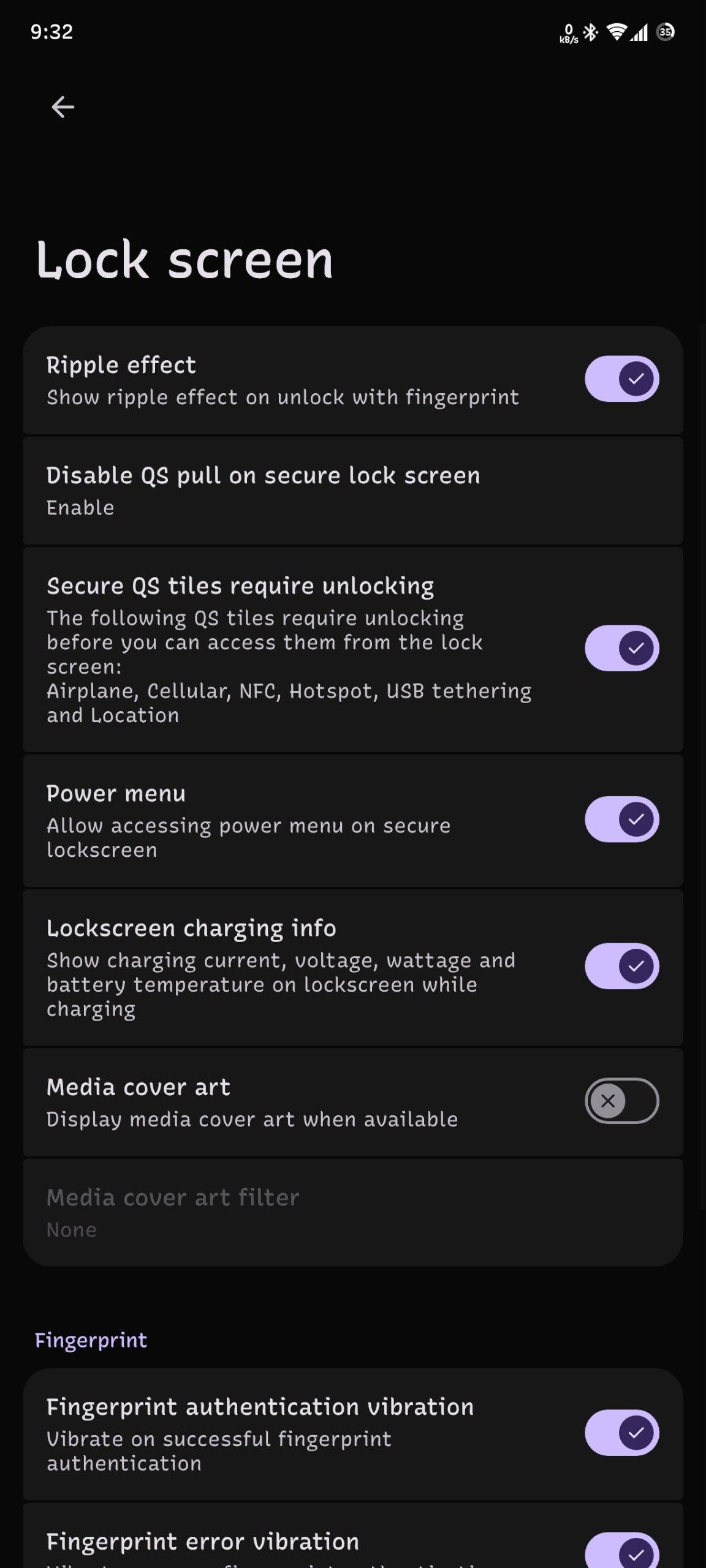706x1568 pixels.
Task: Toggle Fingerprint error vibration switch
Action: pyautogui.click(x=621, y=1550)
